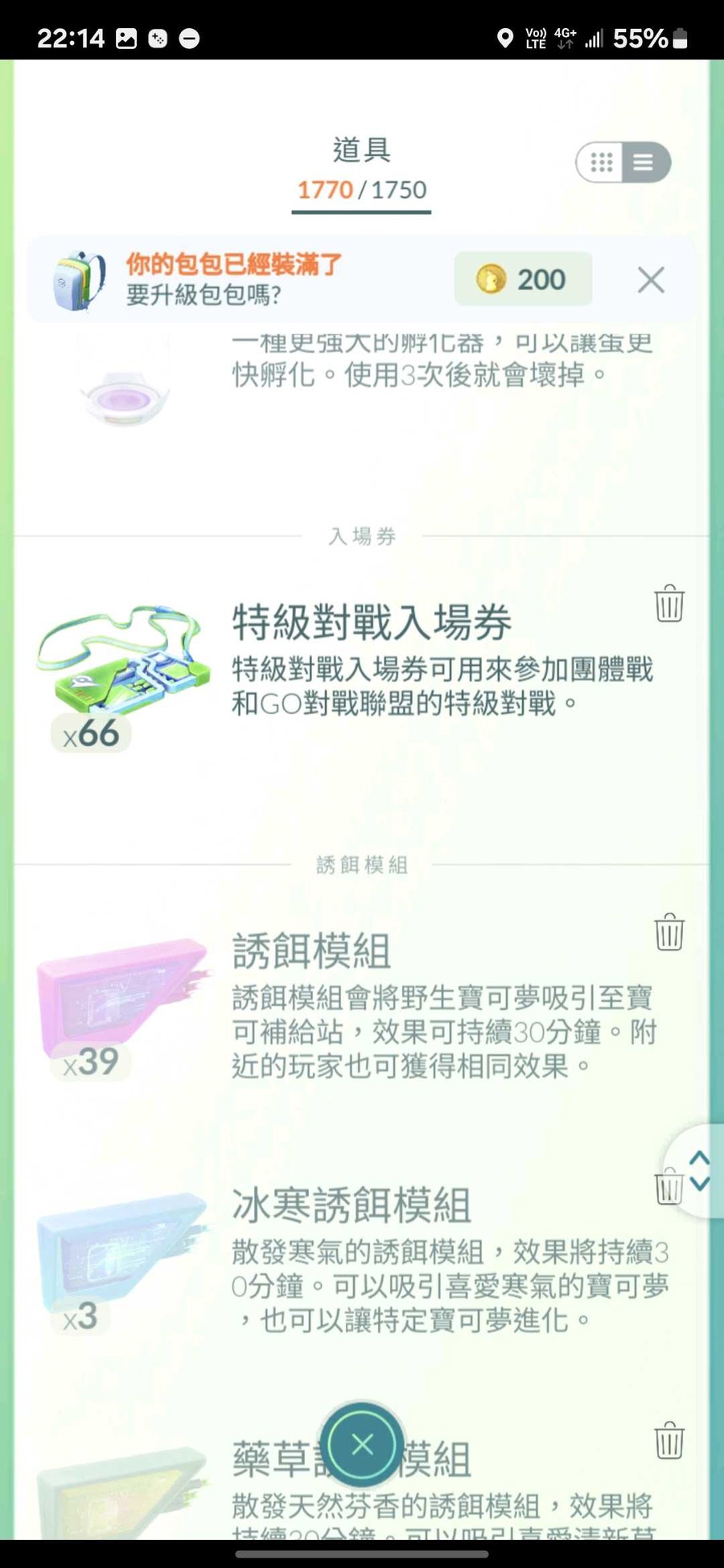Dismiss the bag full banner
The height and width of the screenshot is (1568, 724).
[x=650, y=280]
